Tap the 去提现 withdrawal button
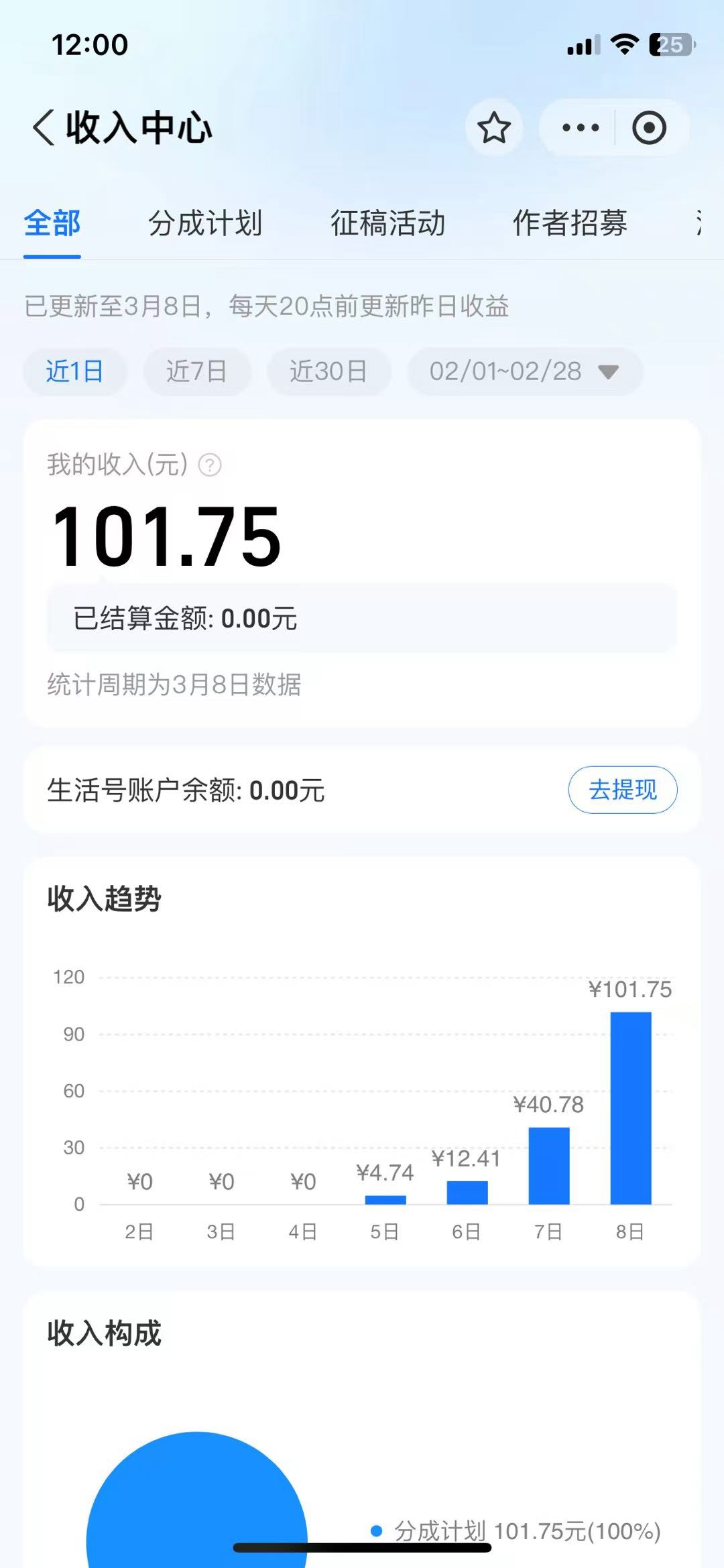The width and height of the screenshot is (724, 1568). (622, 790)
